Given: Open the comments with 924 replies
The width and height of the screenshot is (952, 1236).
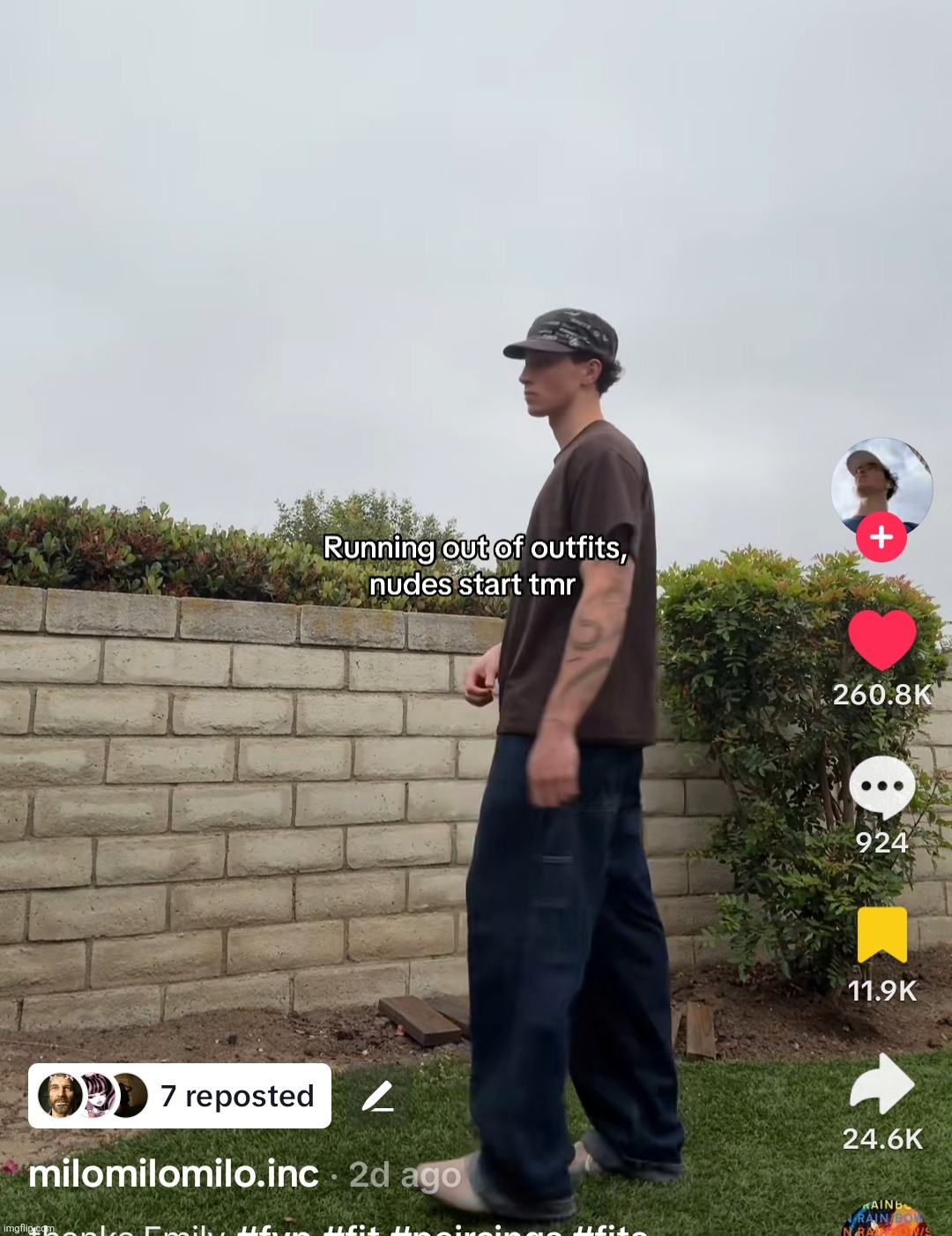Looking at the screenshot, I should click(x=881, y=786).
